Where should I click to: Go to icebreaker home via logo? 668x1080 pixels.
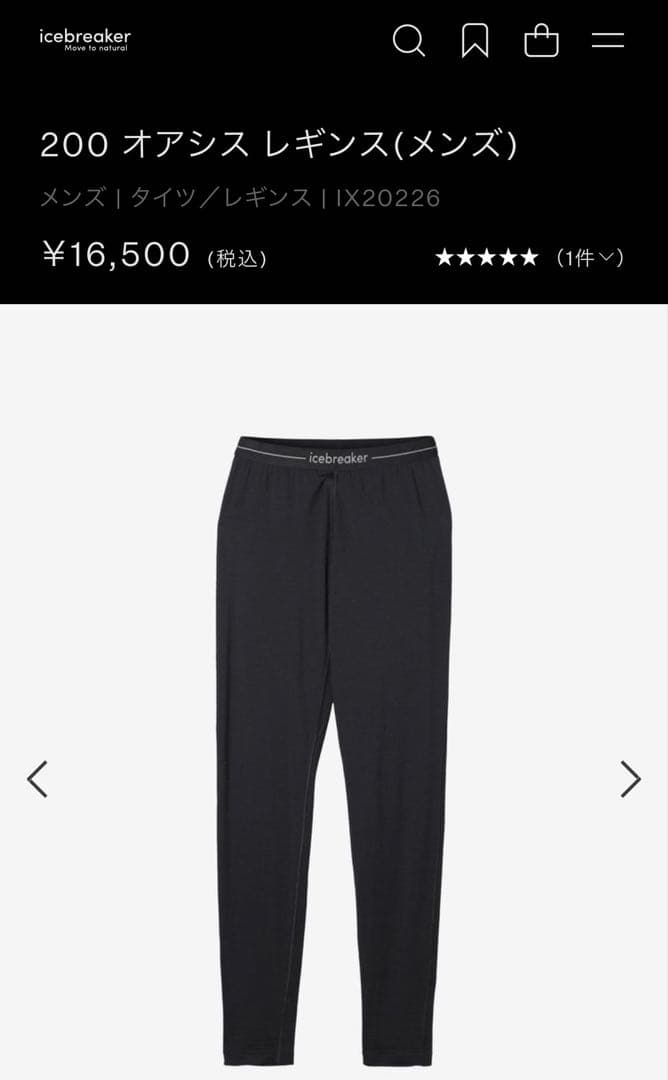pos(85,39)
